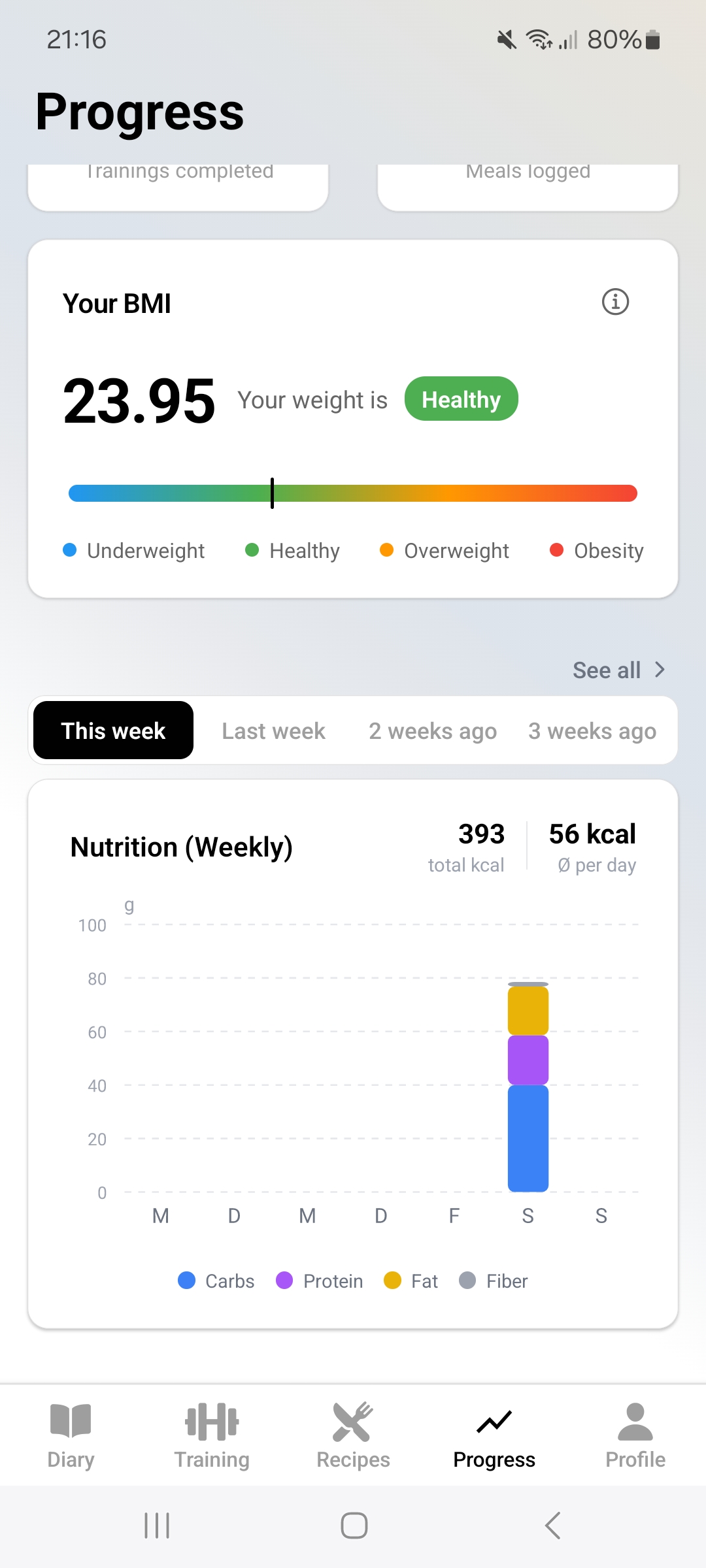
Task: Tap the BMI info icon
Action: 615,302
